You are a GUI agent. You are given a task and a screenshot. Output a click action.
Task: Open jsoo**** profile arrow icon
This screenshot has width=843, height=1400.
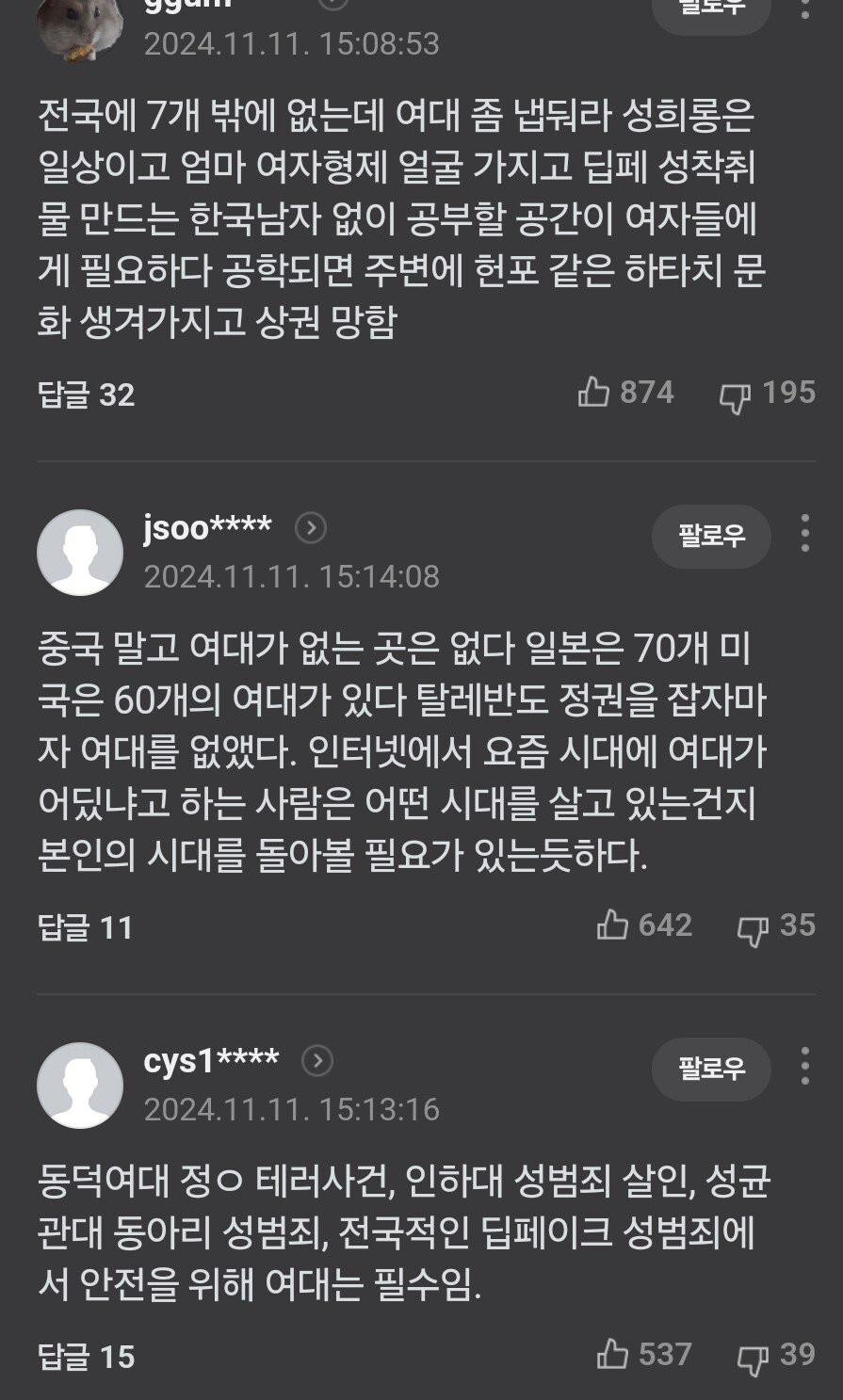311,529
